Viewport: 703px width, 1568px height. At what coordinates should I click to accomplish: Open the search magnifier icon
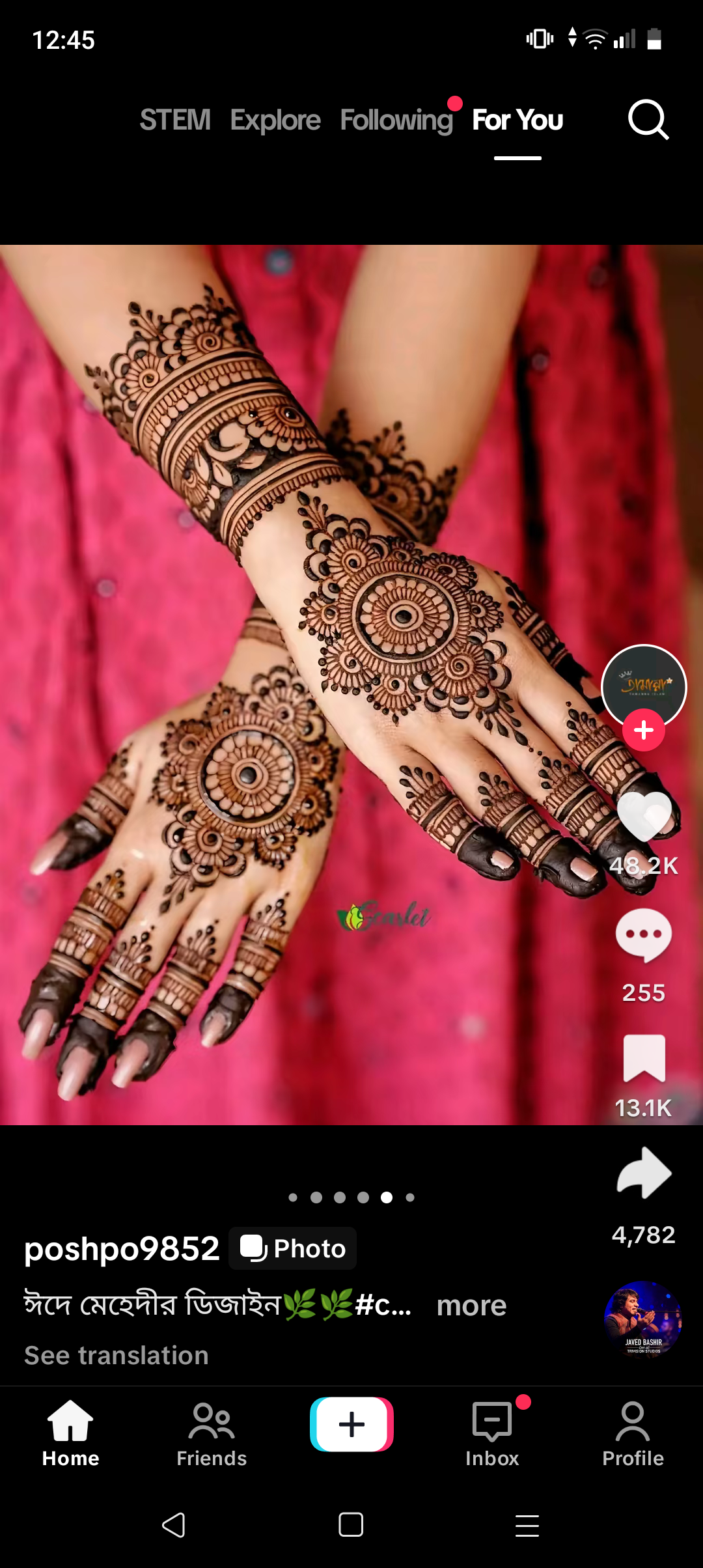pyautogui.click(x=648, y=120)
